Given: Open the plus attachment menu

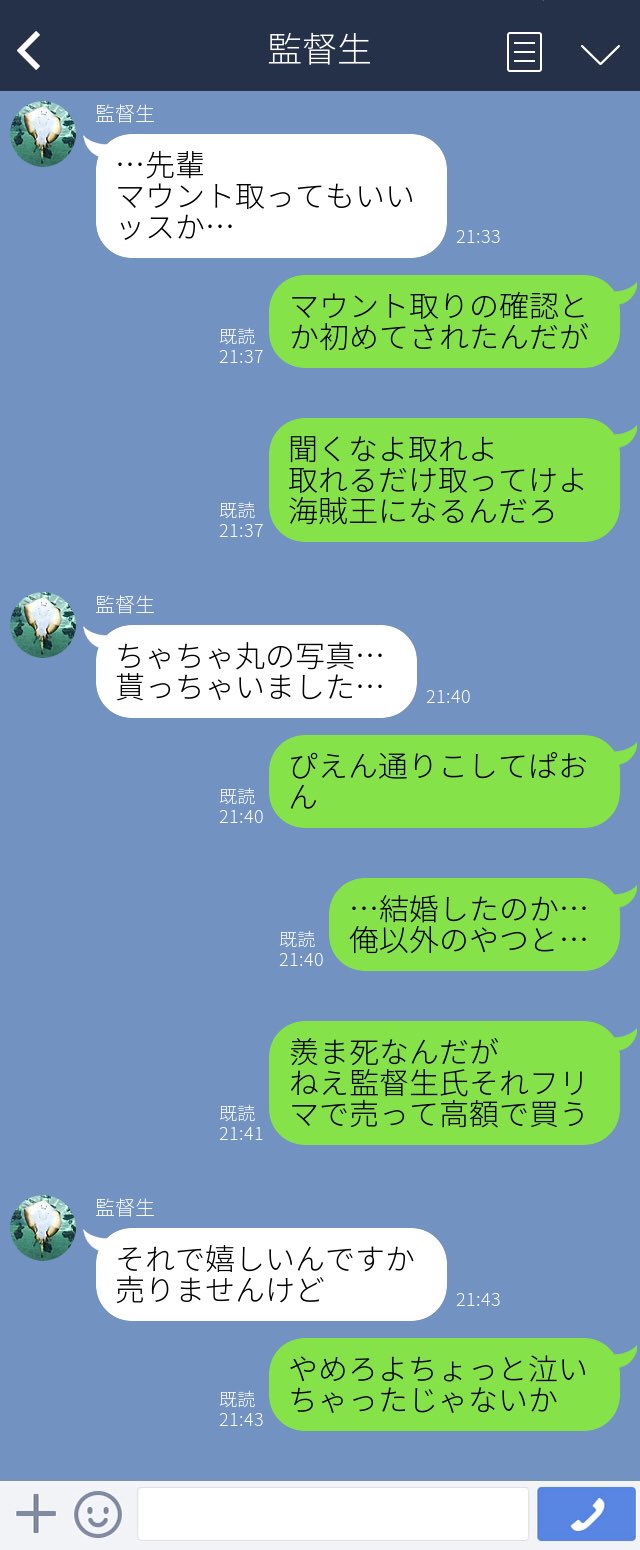Looking at the screenshot, I should (x=36, y=1514).
